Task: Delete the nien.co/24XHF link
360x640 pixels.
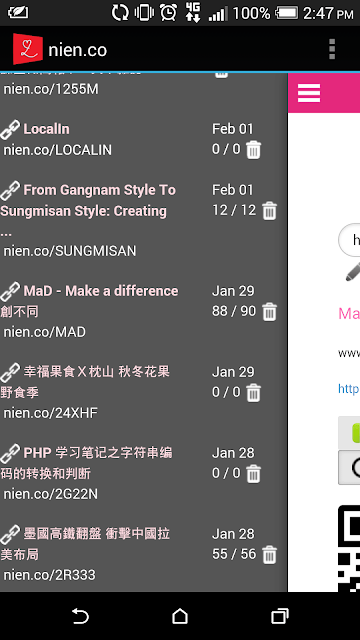Action: [x=253, y=393]
